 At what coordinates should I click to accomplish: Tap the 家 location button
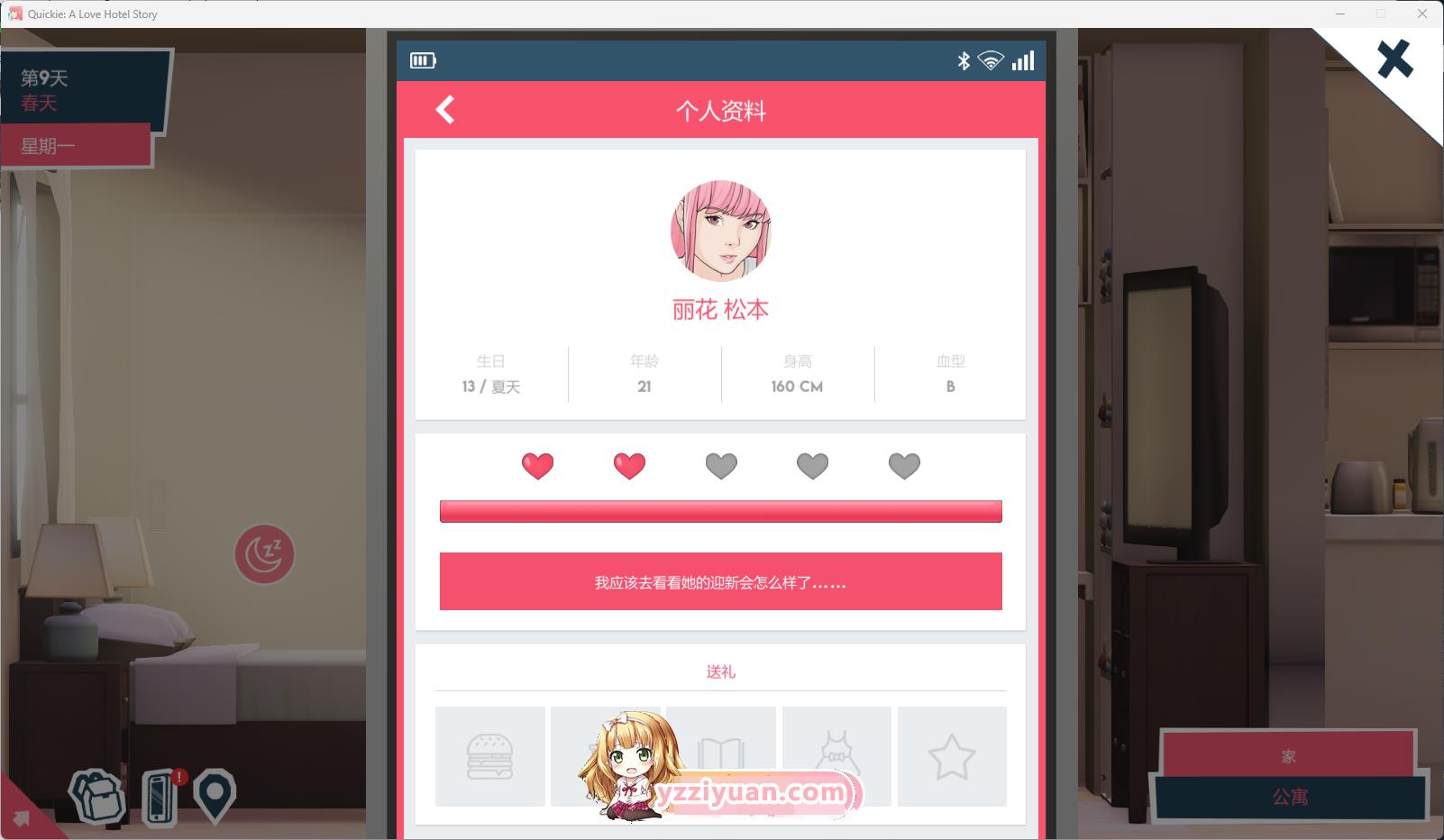click(x=1287, y=755)
